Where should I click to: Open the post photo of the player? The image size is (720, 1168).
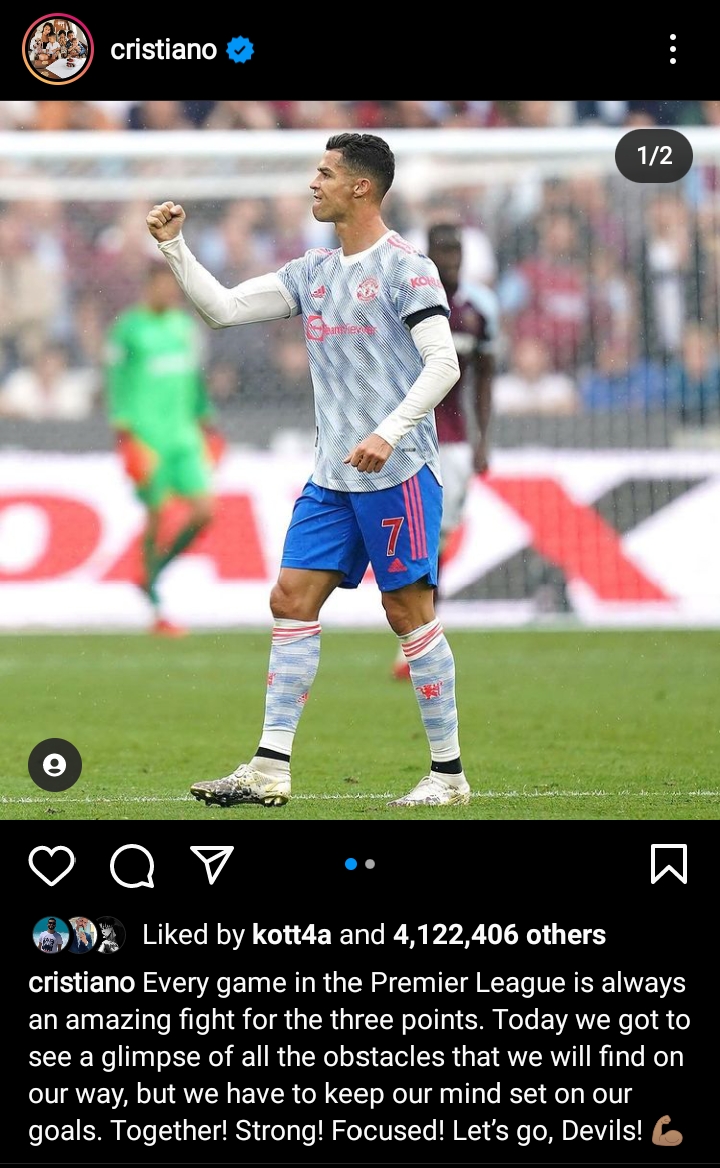click(360, 460)
